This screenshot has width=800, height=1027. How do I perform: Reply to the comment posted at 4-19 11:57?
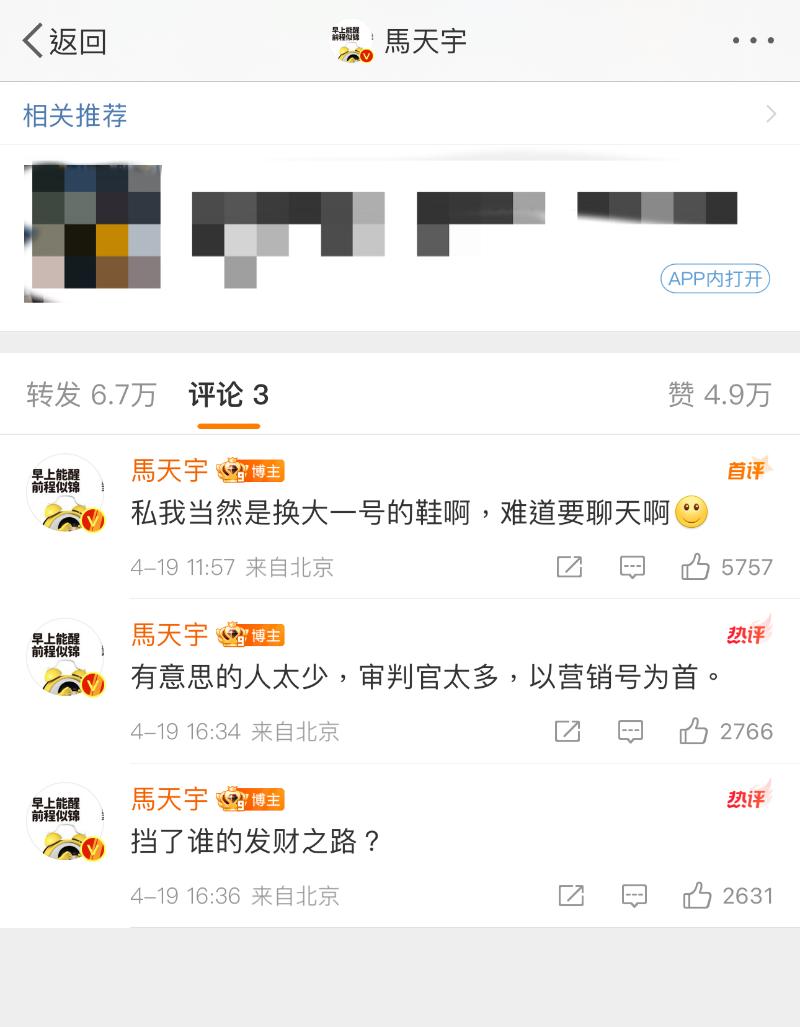click(632, 567)
